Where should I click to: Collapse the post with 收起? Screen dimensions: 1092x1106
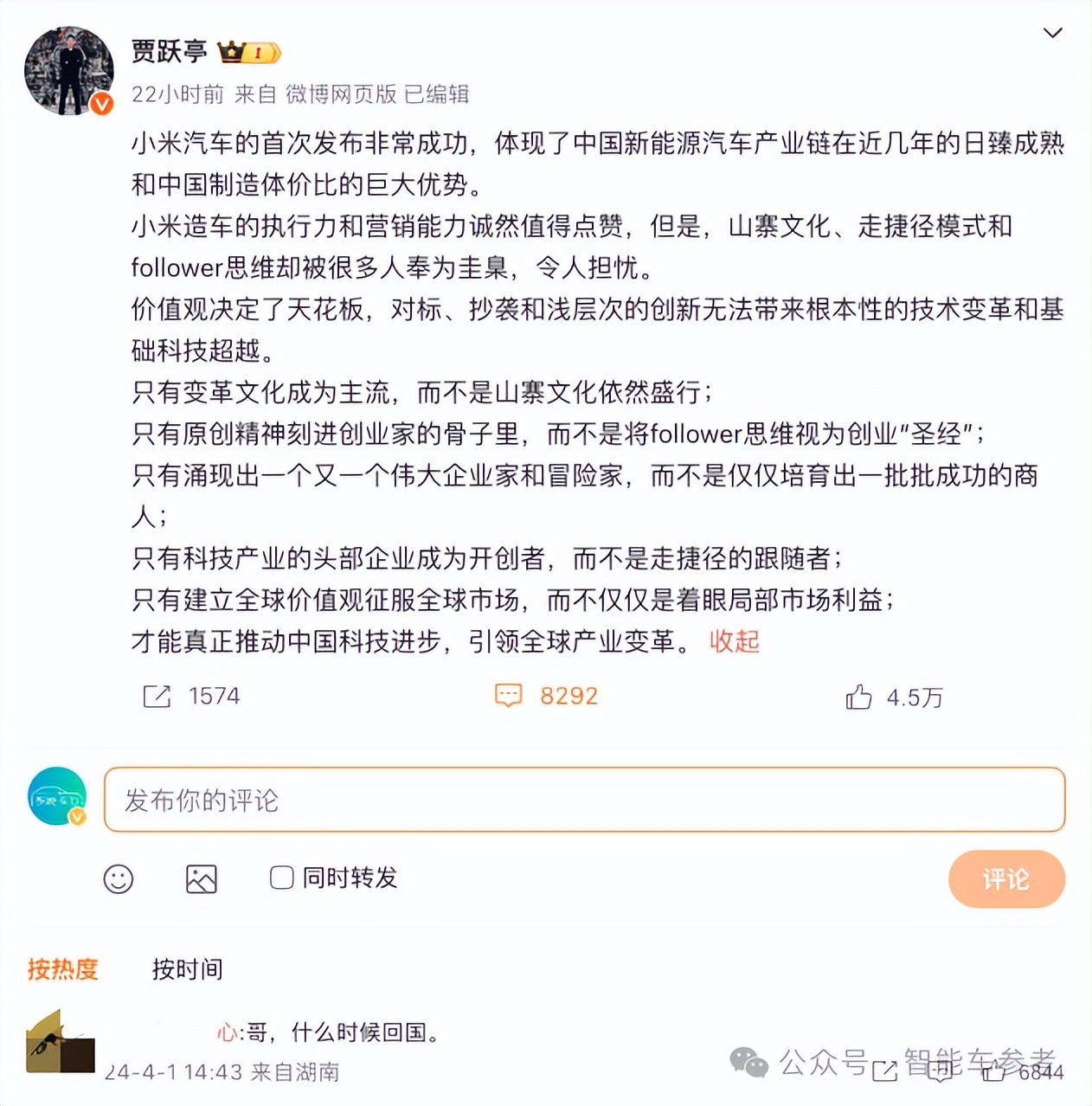pos(734,641)
